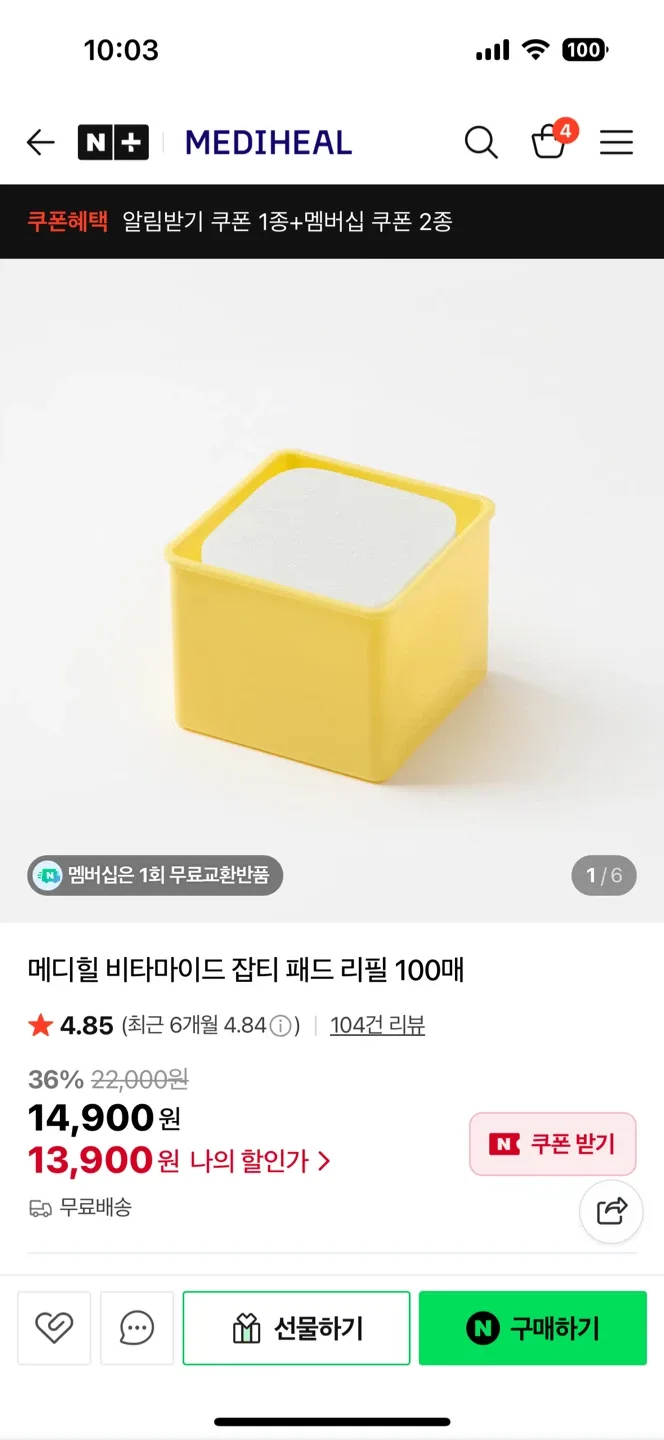
Task: Open the N+ Naver Plus store logo
Action: tap(113, 143)
